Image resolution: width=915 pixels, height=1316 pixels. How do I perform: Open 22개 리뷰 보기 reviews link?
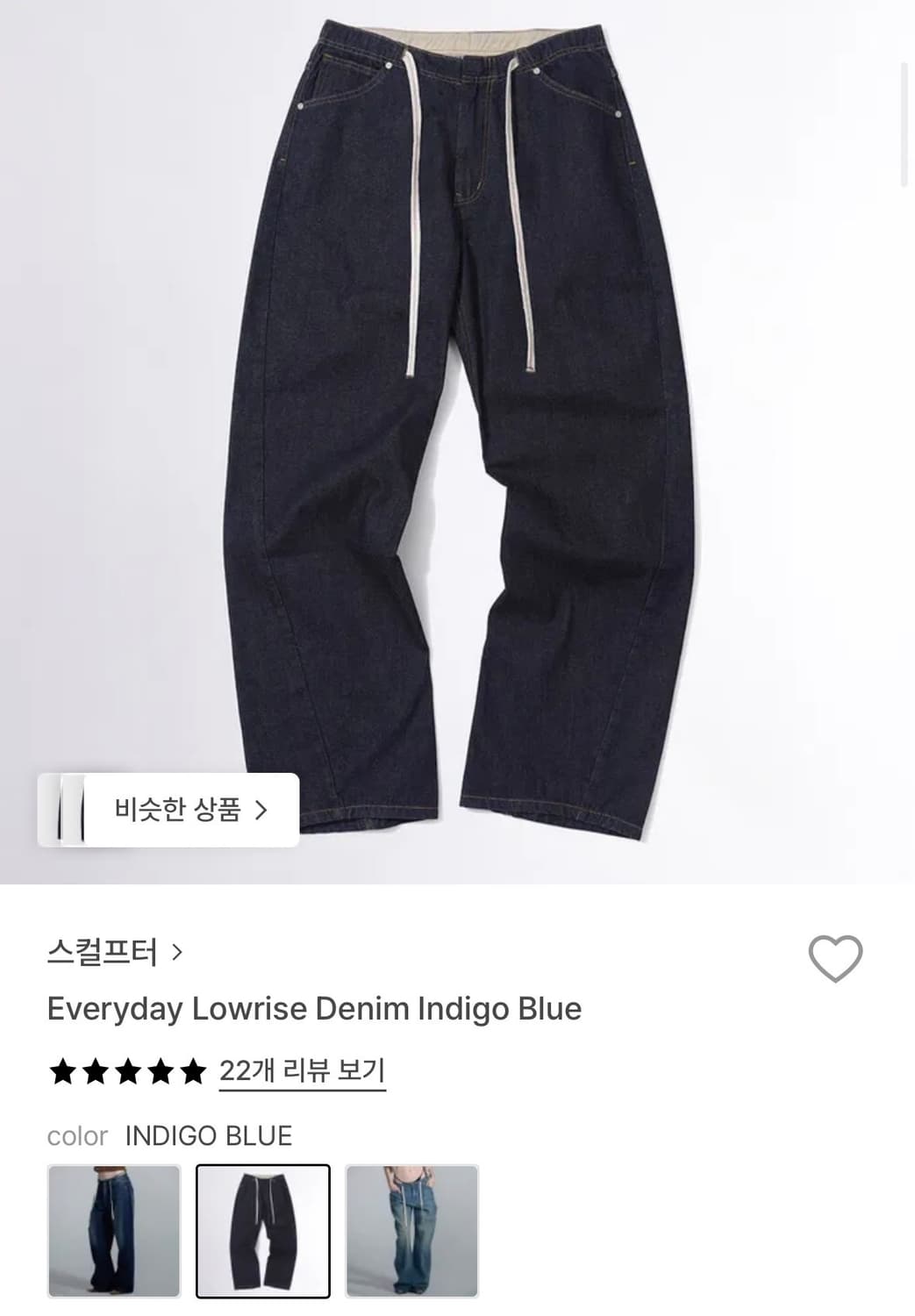pyautogui.click(x=303, y=1069)
